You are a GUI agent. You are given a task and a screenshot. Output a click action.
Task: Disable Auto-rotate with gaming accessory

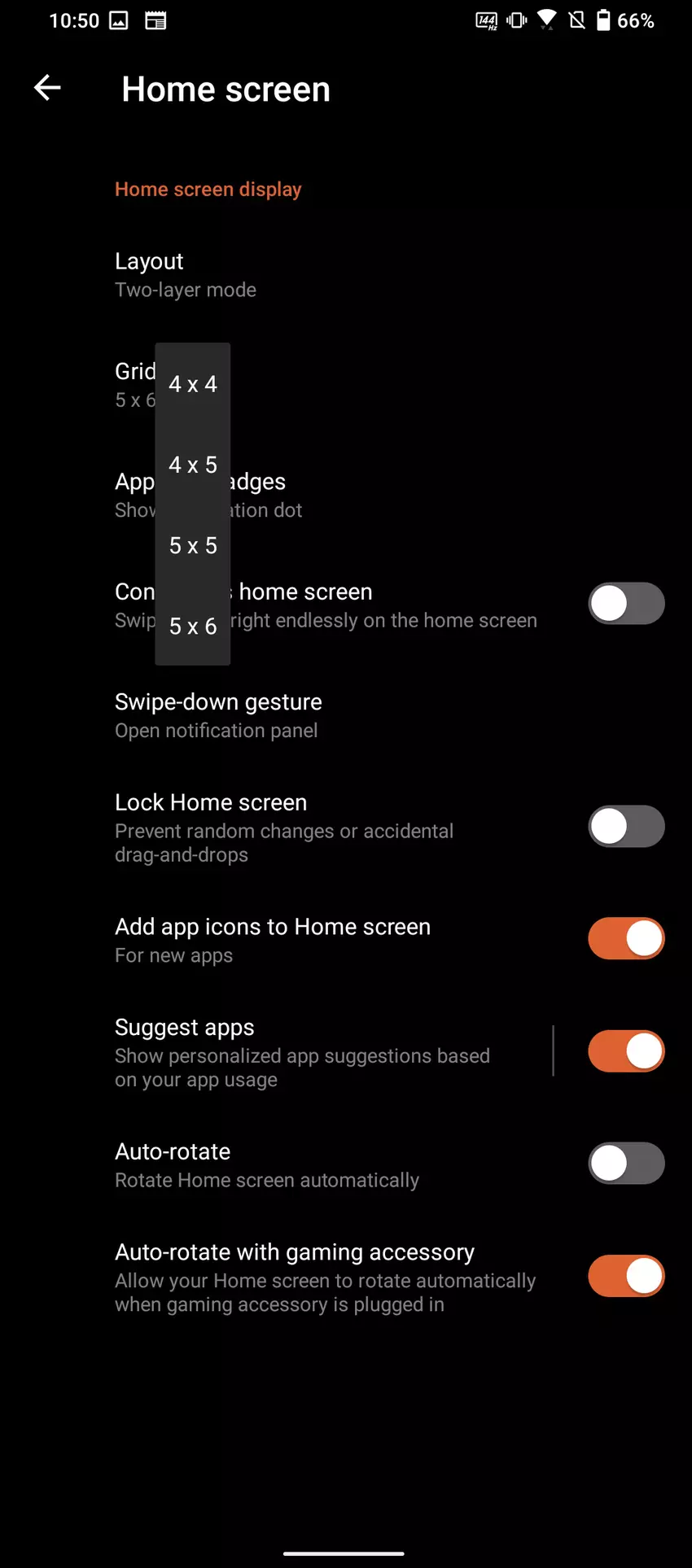pyautogui.click(x=625, y=1276)
